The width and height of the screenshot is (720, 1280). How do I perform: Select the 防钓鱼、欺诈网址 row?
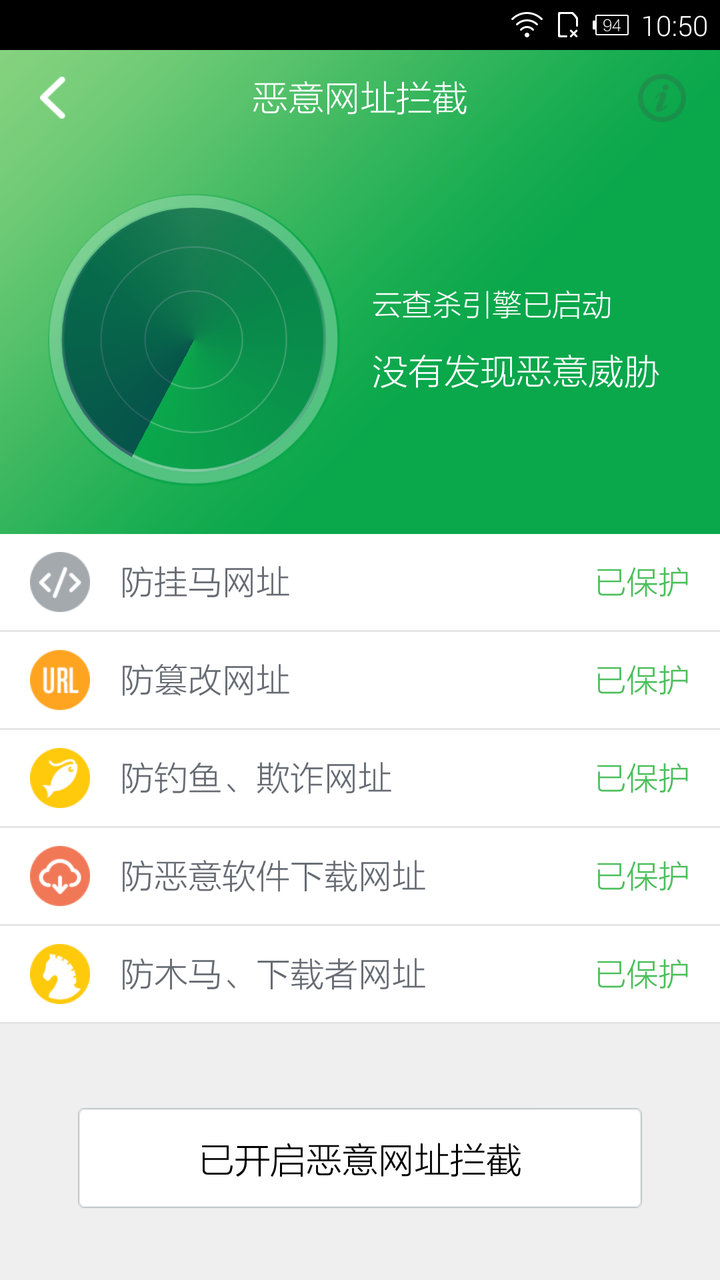tap(360, 778)
